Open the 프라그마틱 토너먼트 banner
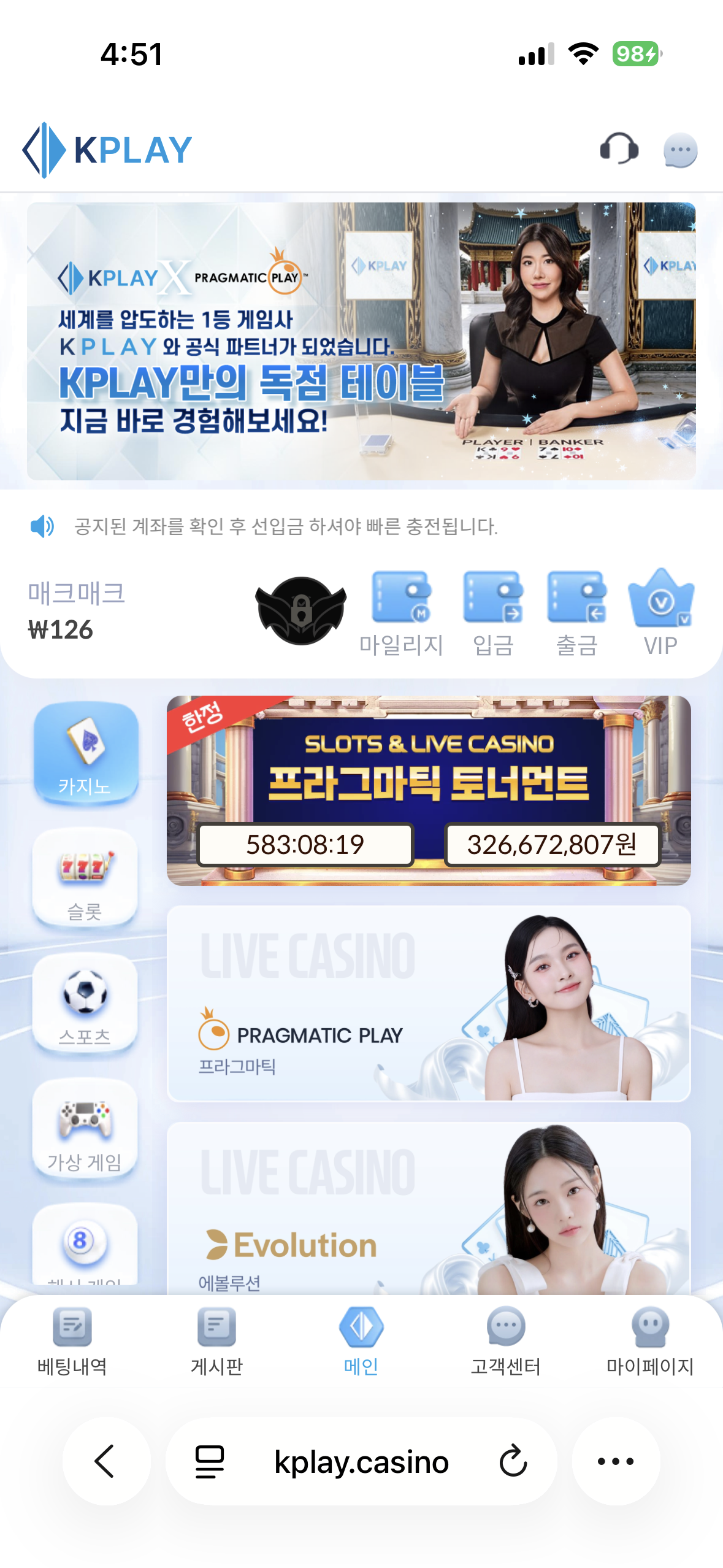 pos(429,790)
